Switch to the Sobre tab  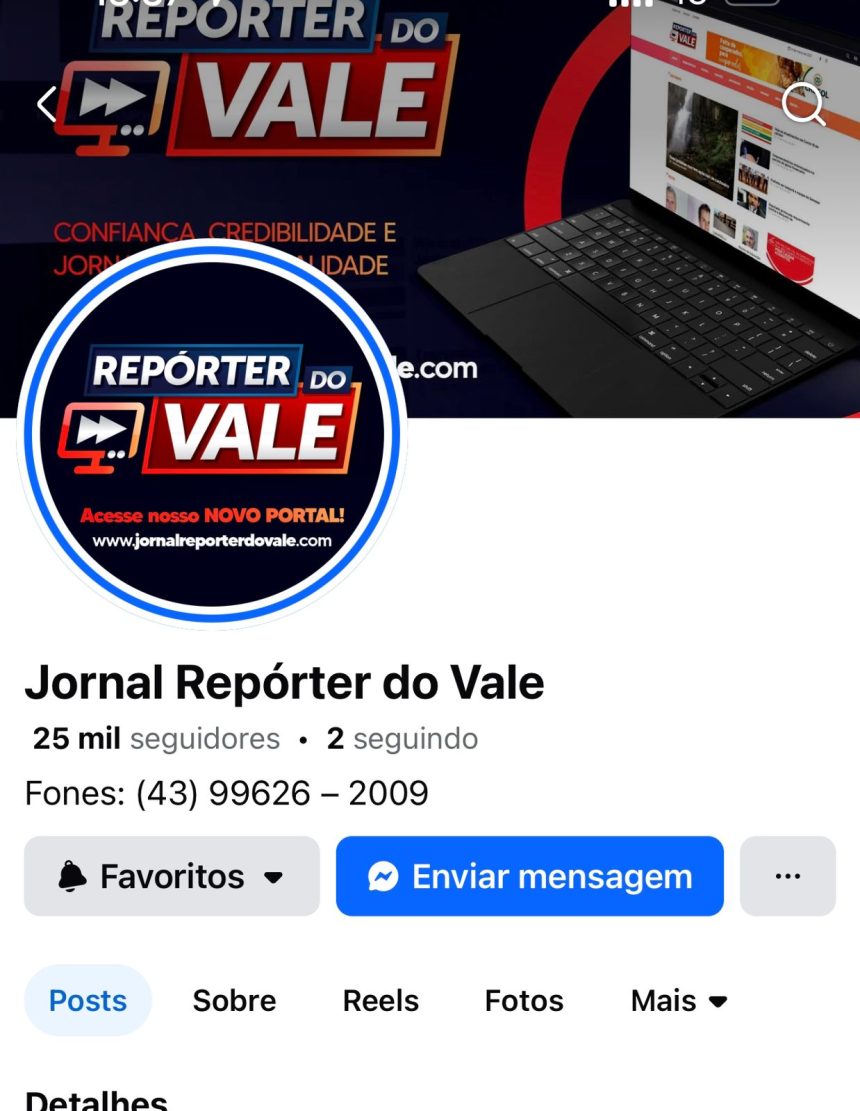[234, 1001]
